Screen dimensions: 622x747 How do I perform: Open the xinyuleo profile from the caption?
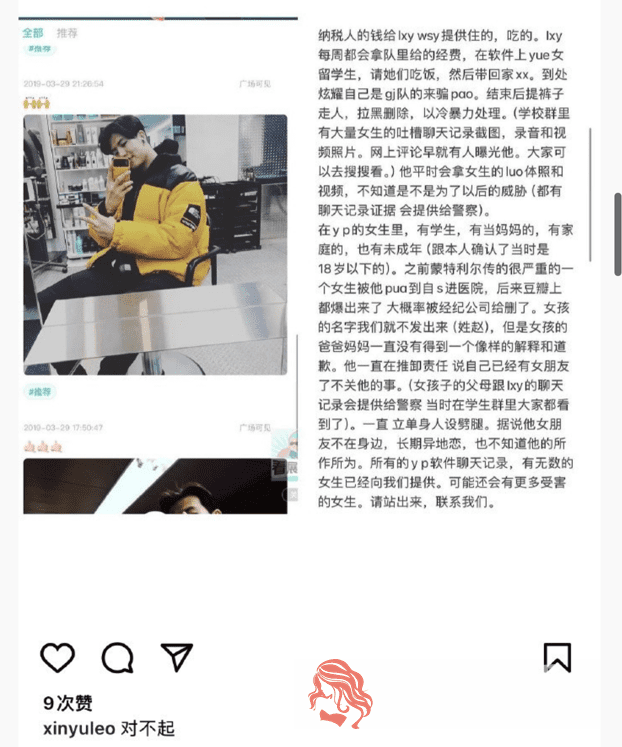[x=76, y=728]
